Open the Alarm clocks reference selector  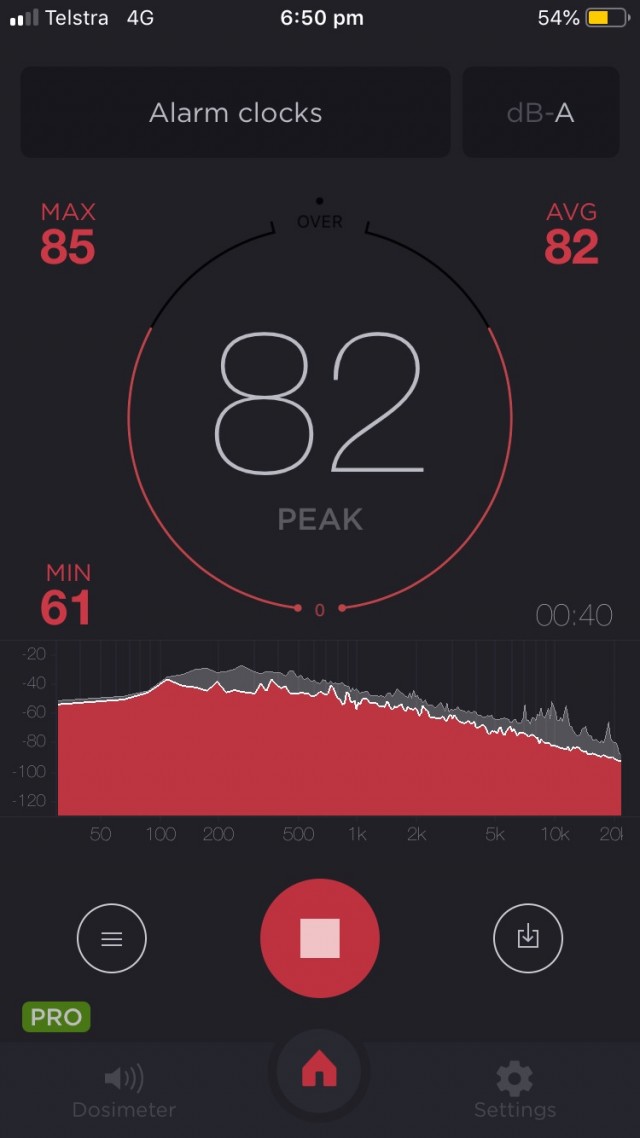pos(235,112)
